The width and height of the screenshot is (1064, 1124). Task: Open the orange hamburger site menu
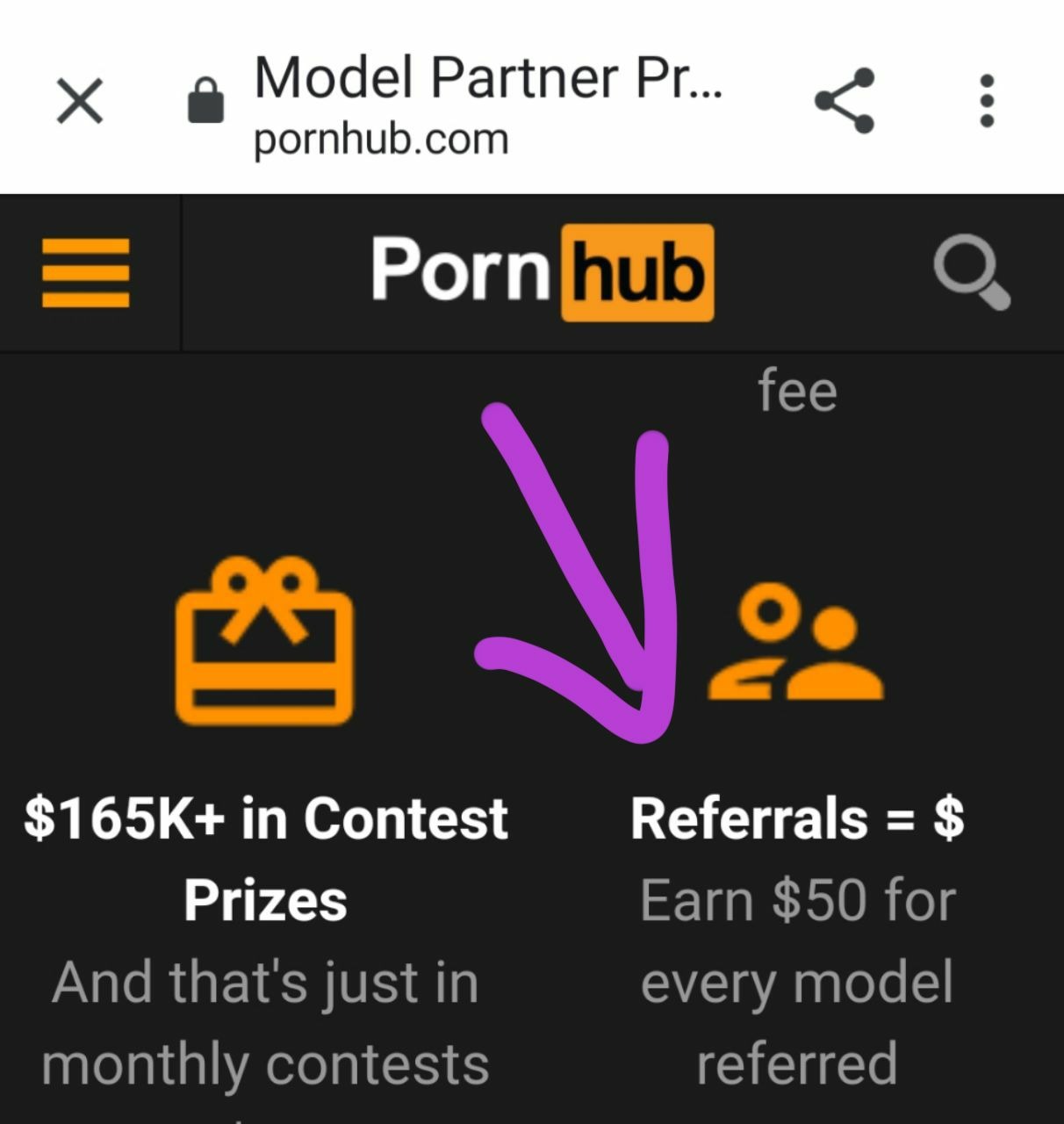pos(86,273)
